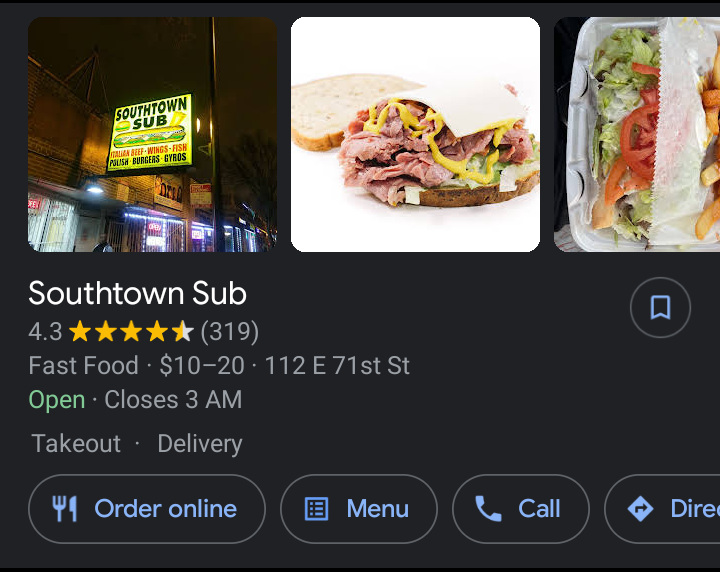Screen dimensions: 720x572
Task: Open the Southtown Sub place details
Action: [x=138, y=294]
